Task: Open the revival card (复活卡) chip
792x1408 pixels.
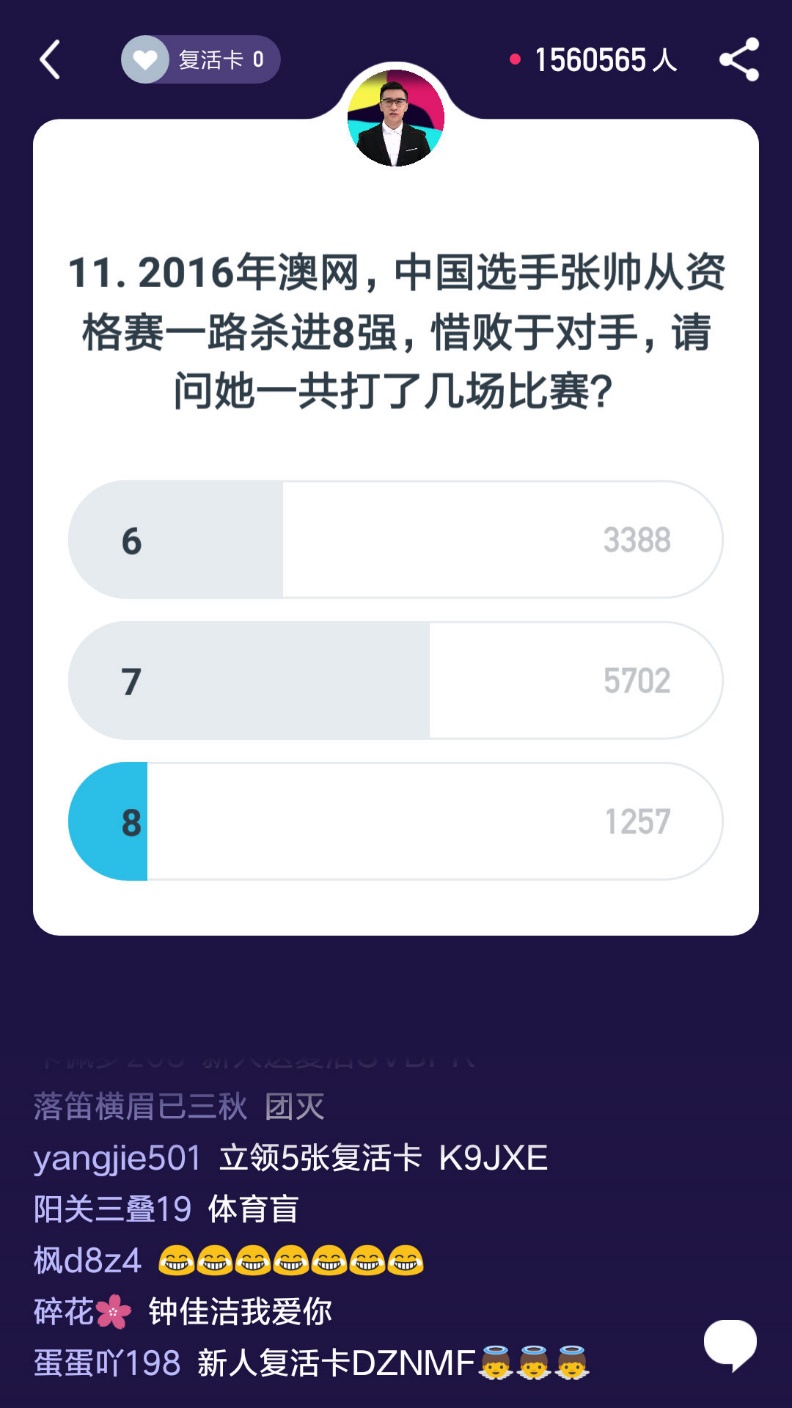Action: point(200,60)
